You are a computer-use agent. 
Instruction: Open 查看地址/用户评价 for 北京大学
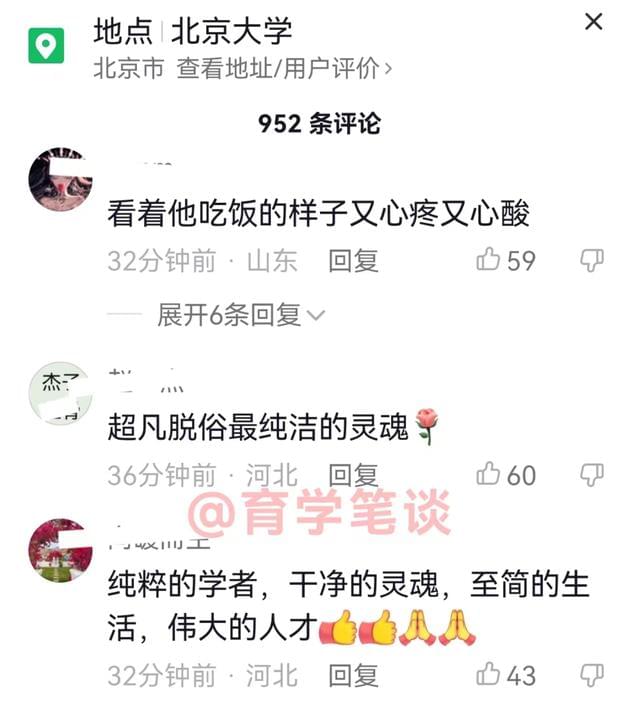[x=284, y=68]
